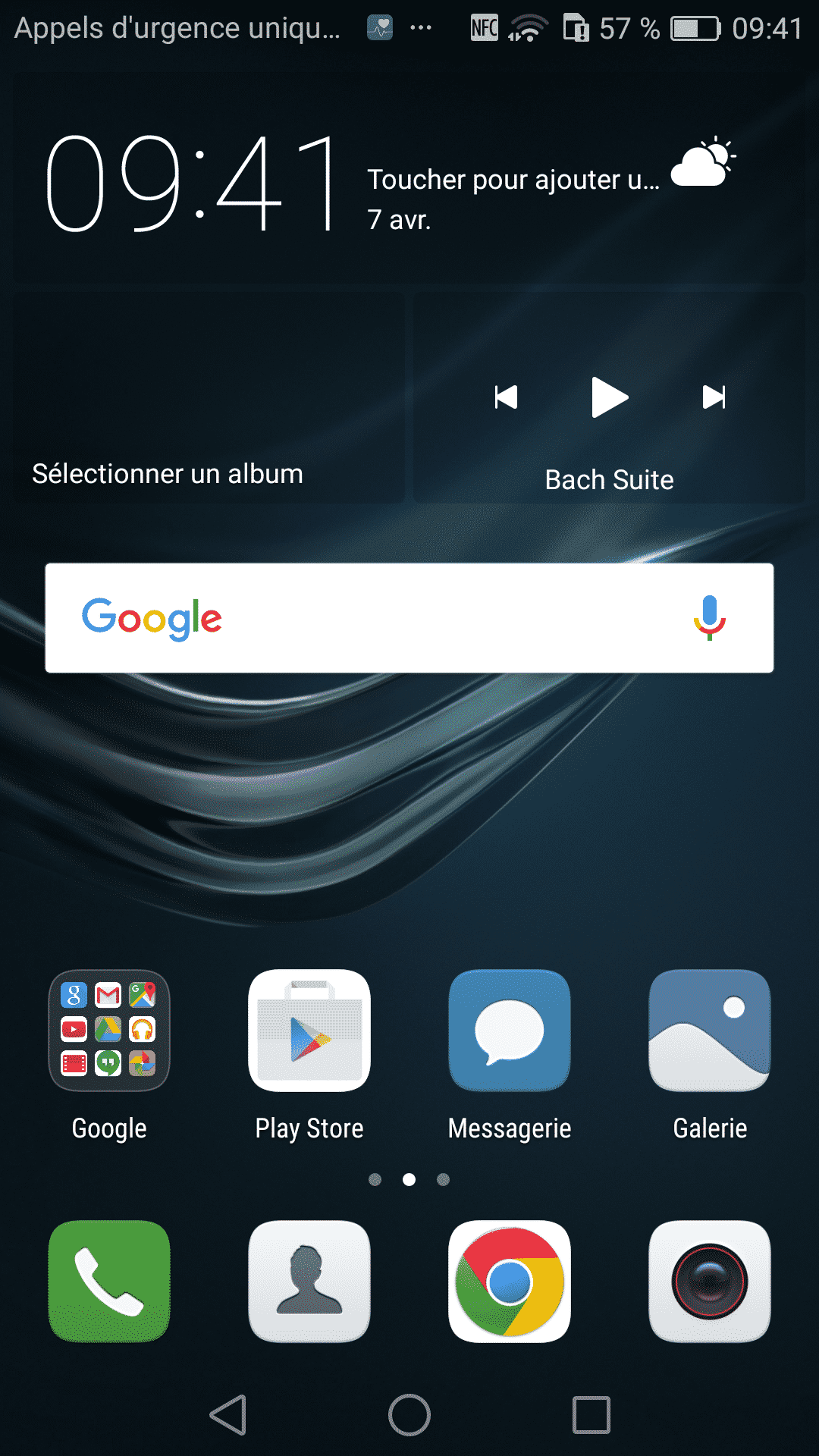Open the Messagerie app
The image size is (819, 1456).
click(510, 1031)
